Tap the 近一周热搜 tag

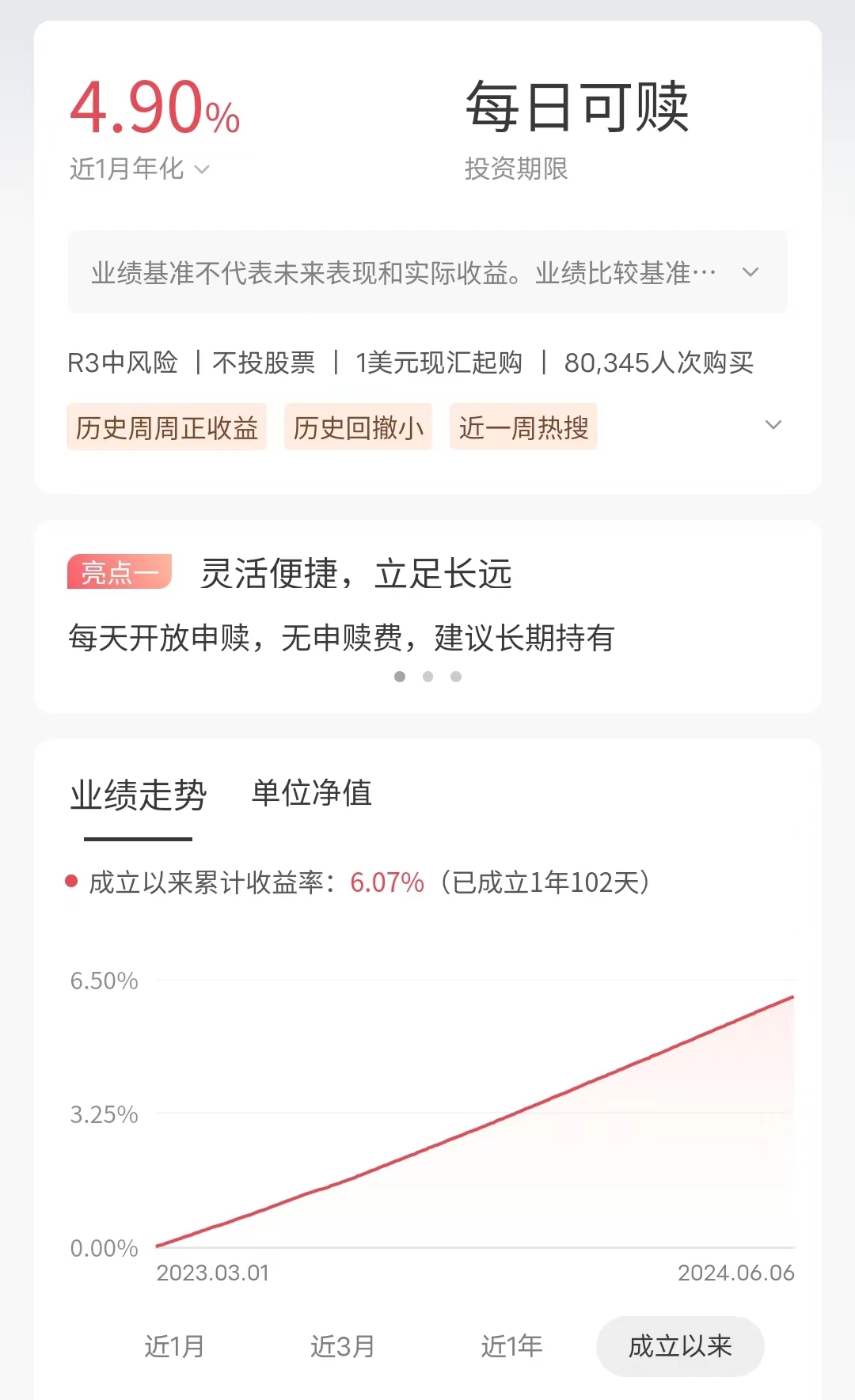point(523,427)
